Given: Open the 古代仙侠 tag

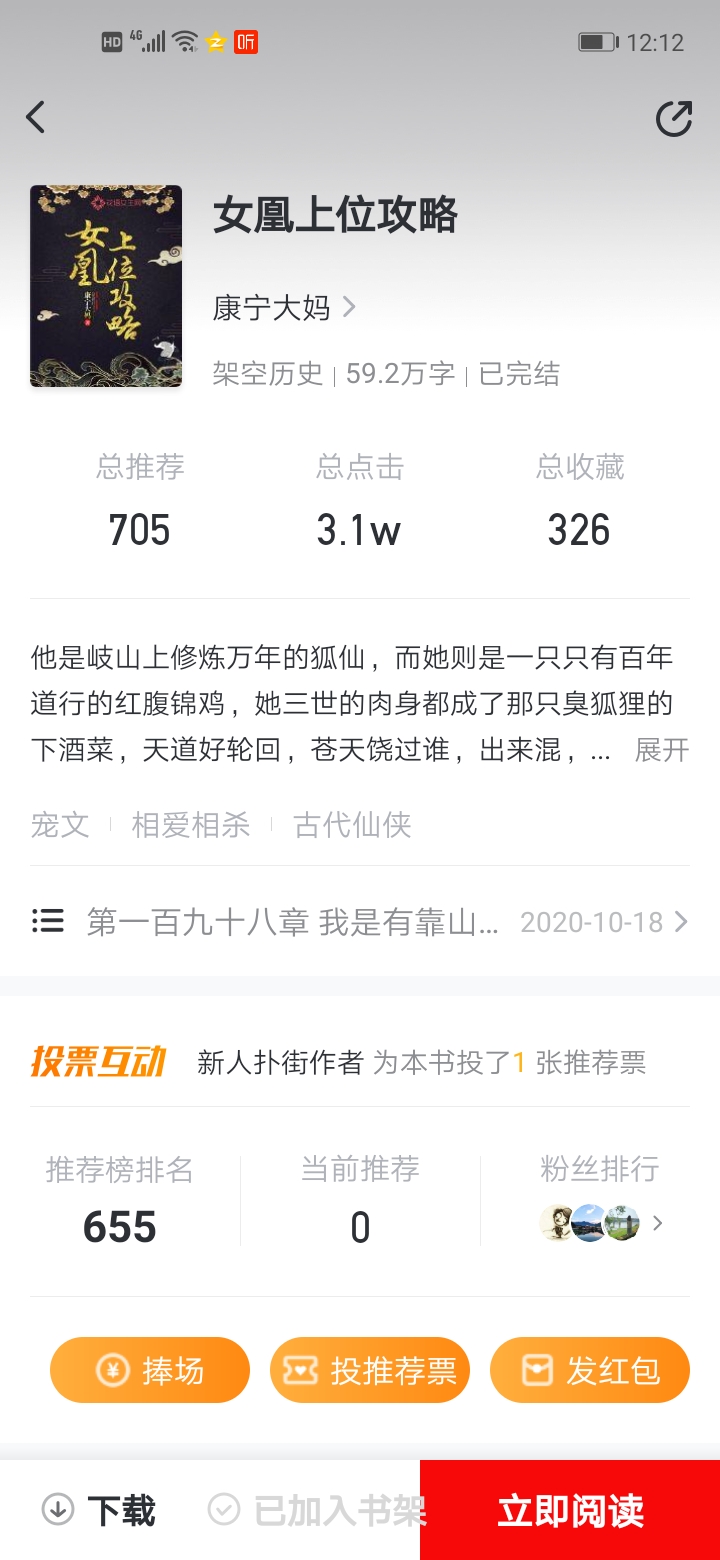Looking at the screenshot, I should (352, 825).
